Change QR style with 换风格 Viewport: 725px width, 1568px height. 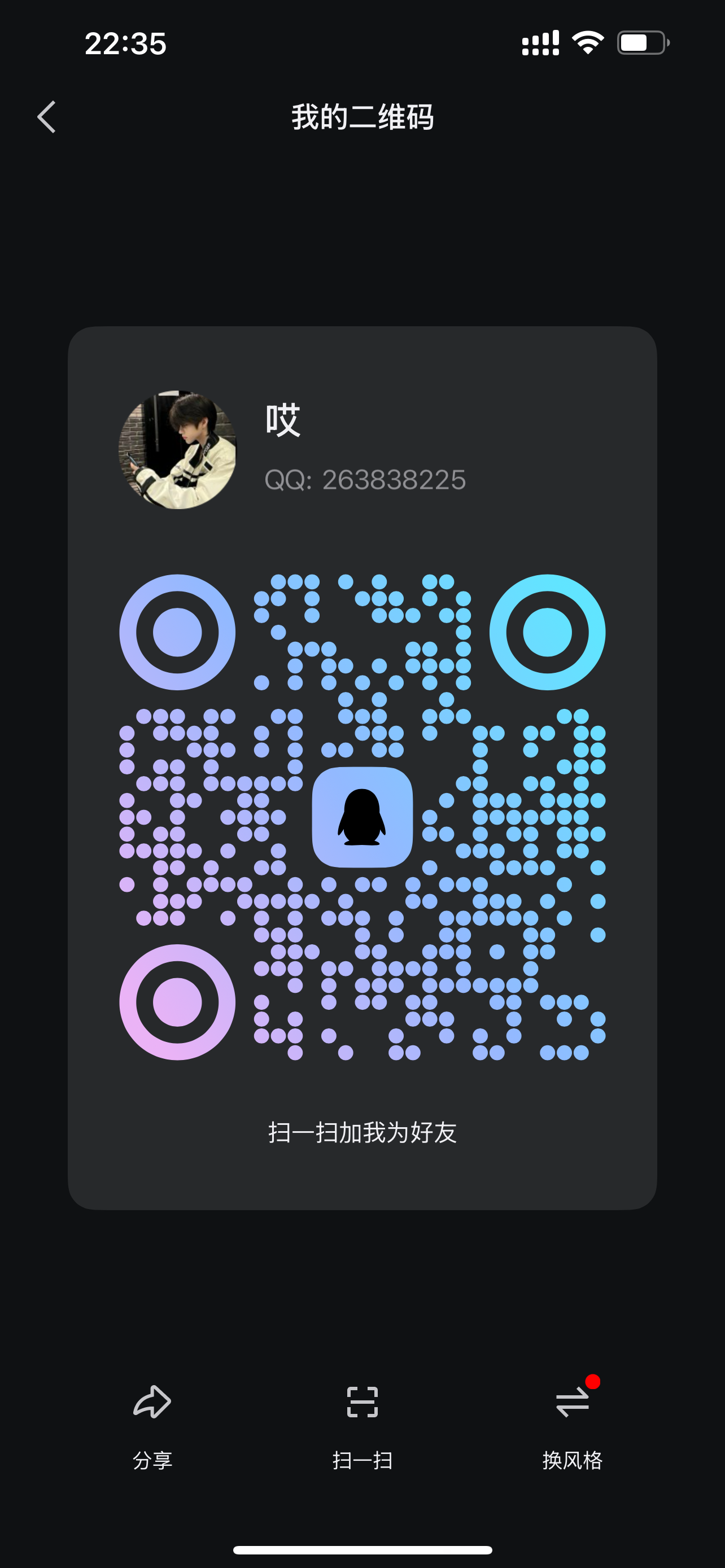click(x=572, y=1422)
